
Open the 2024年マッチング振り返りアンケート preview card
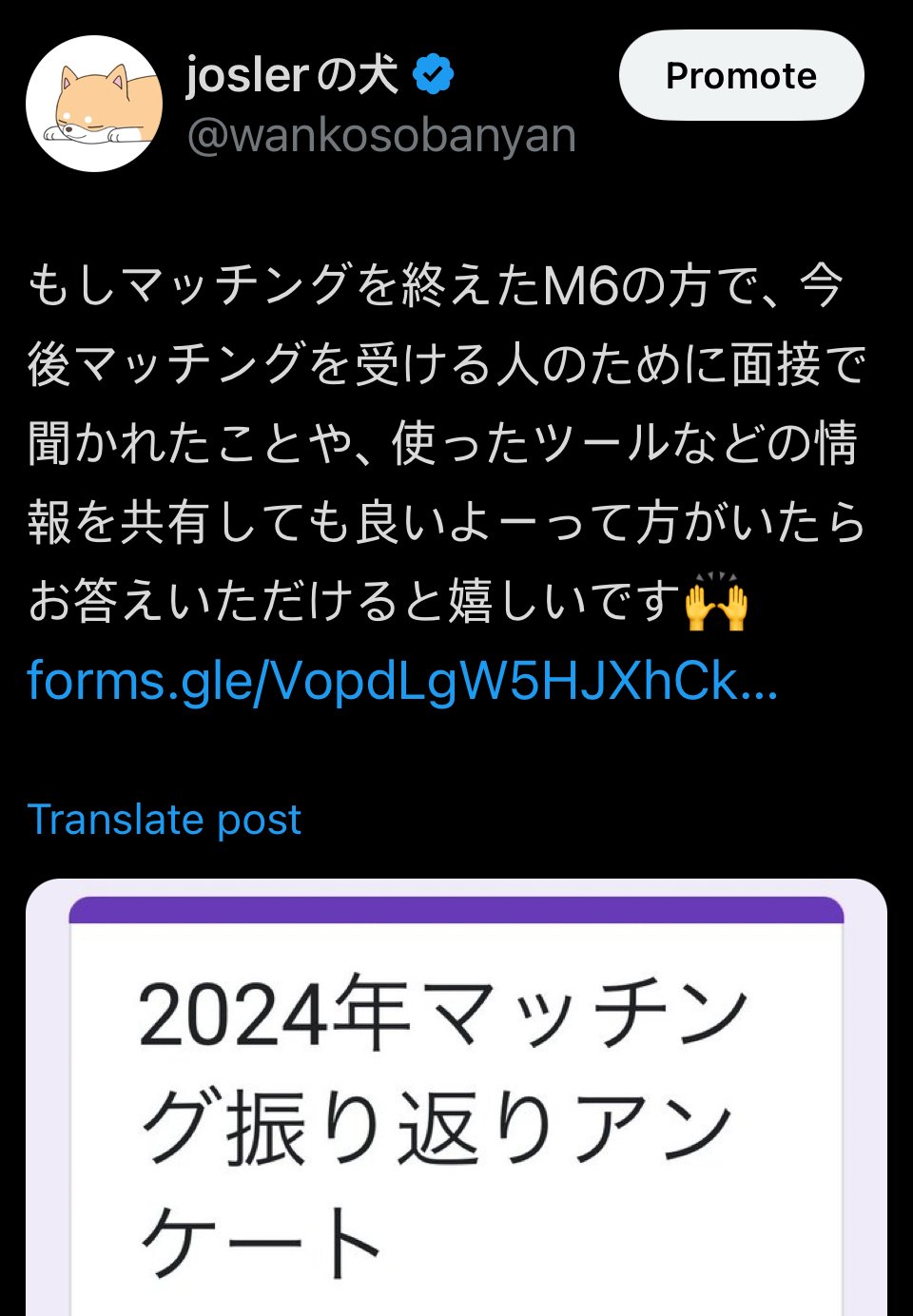click(x=456, y=1103)
